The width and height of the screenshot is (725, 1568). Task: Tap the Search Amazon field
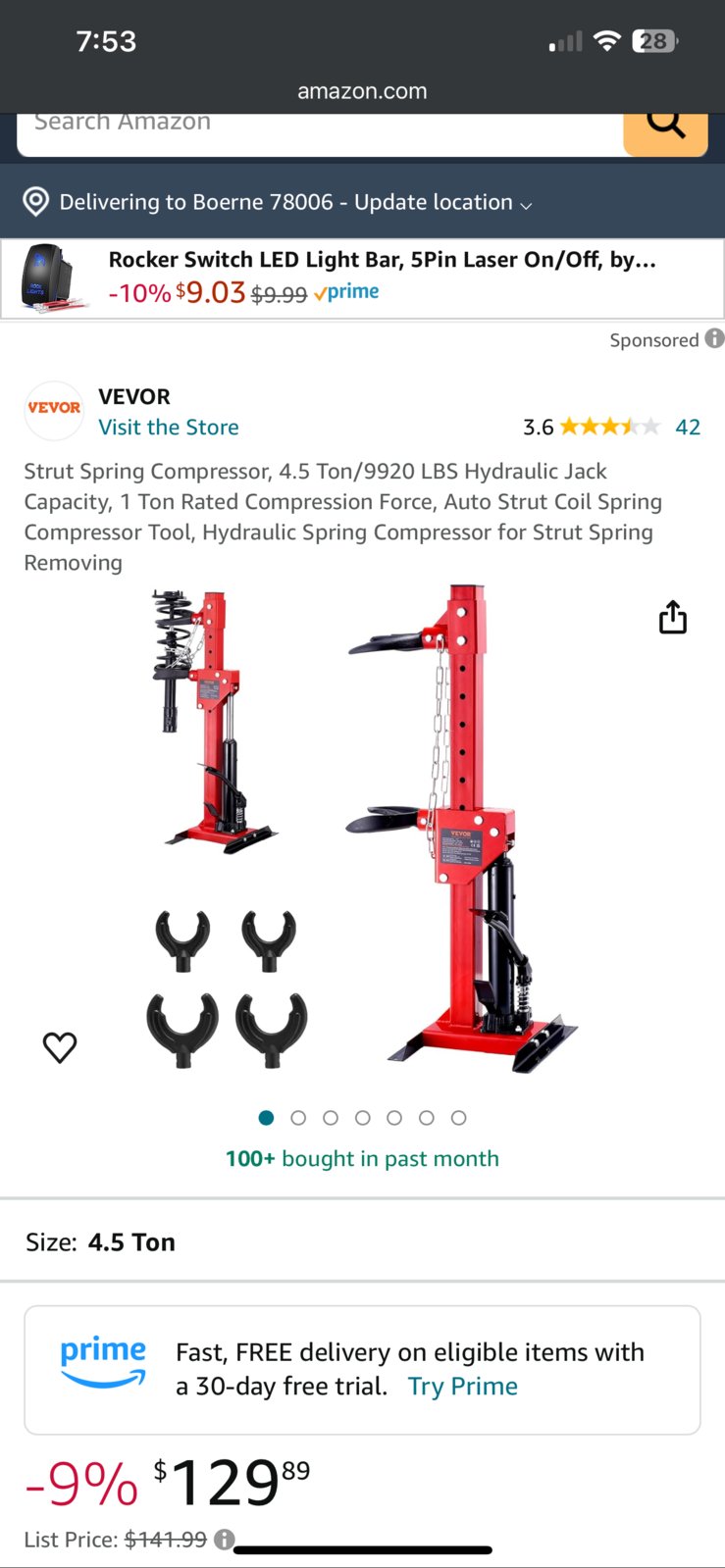(x=314, y=126)
